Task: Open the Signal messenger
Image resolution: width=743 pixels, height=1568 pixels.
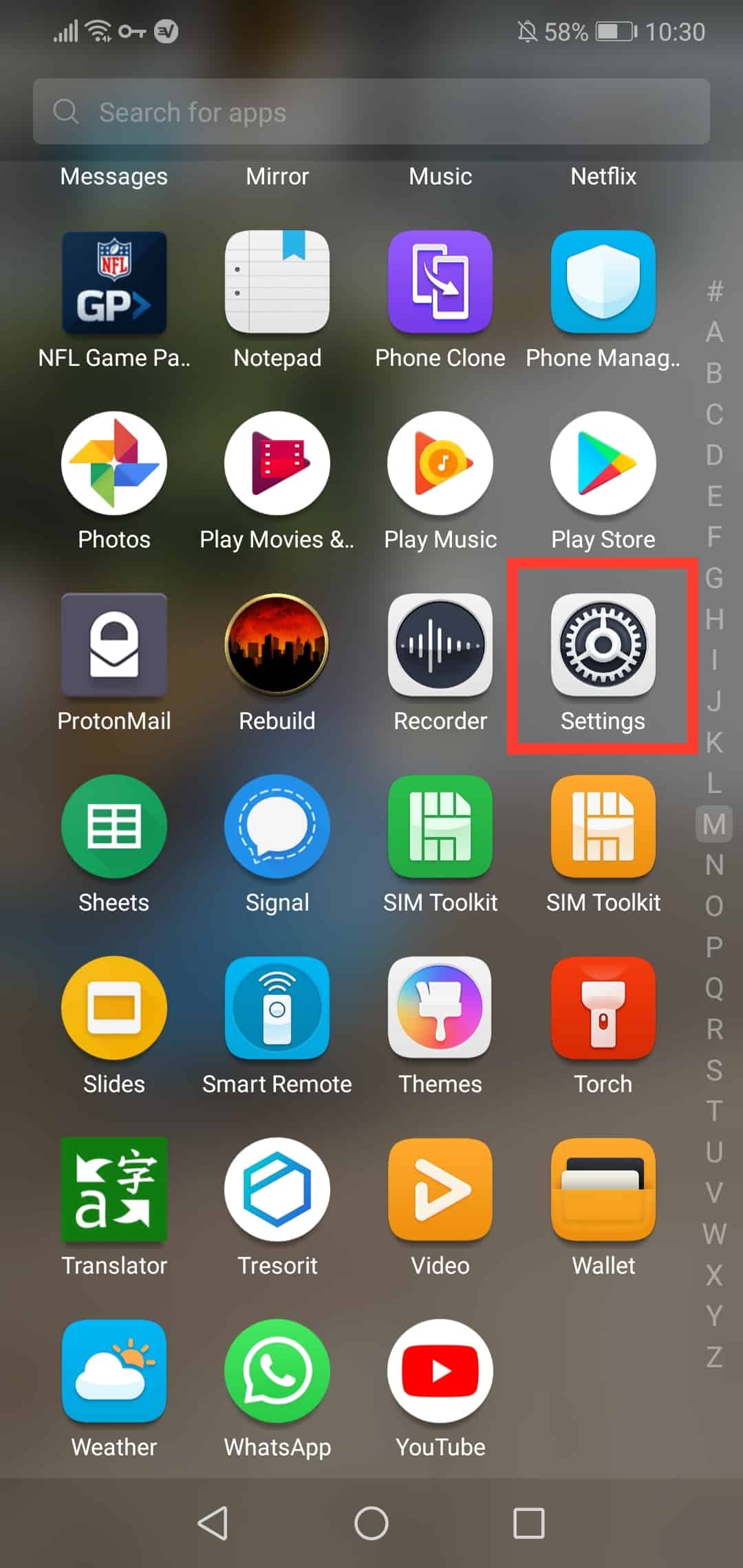Action: (x=277, y=827)
